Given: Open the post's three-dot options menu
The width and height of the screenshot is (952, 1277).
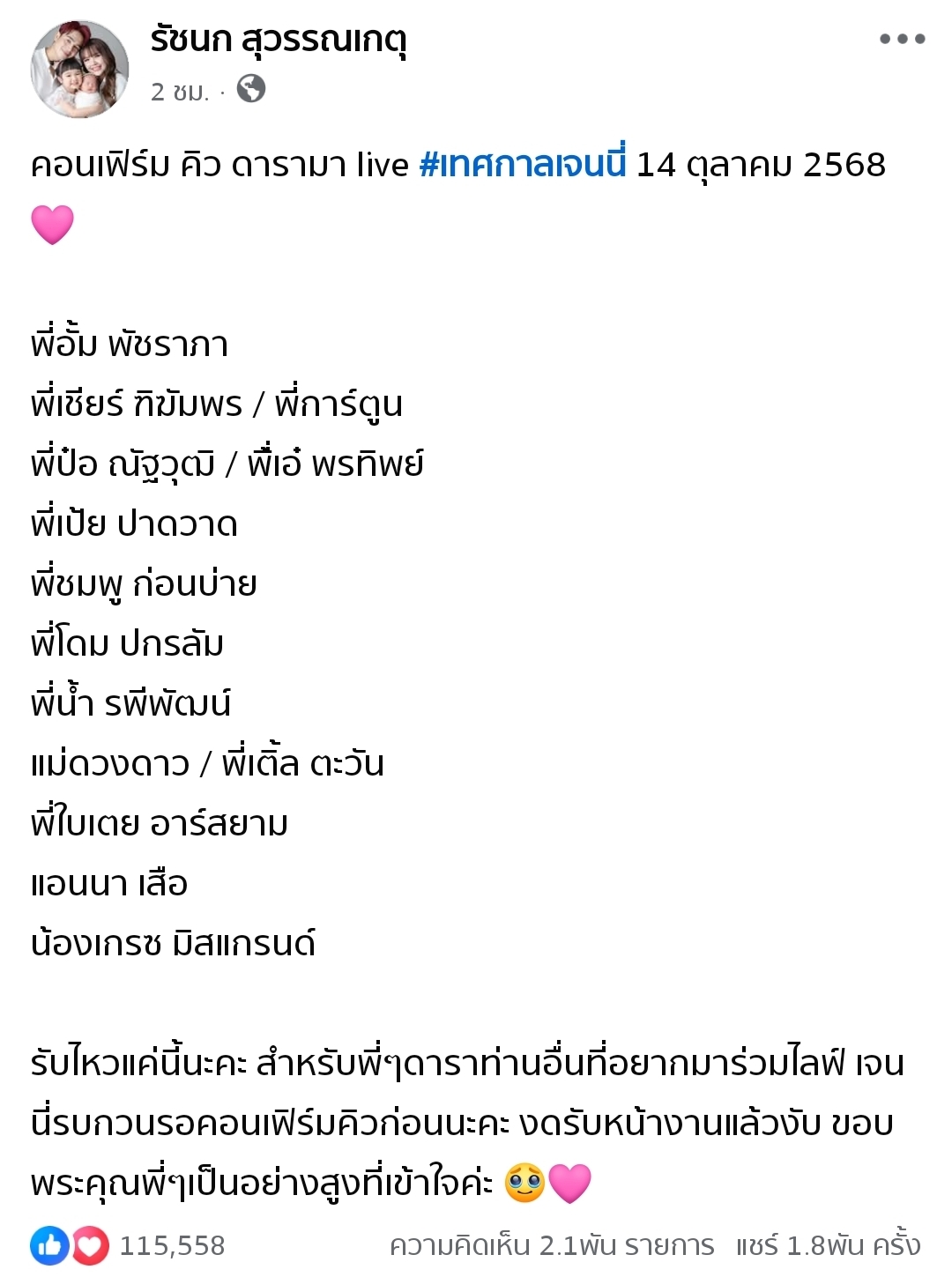Looking at the screenshot, I should pyautogui.click(x=902, y=39).
